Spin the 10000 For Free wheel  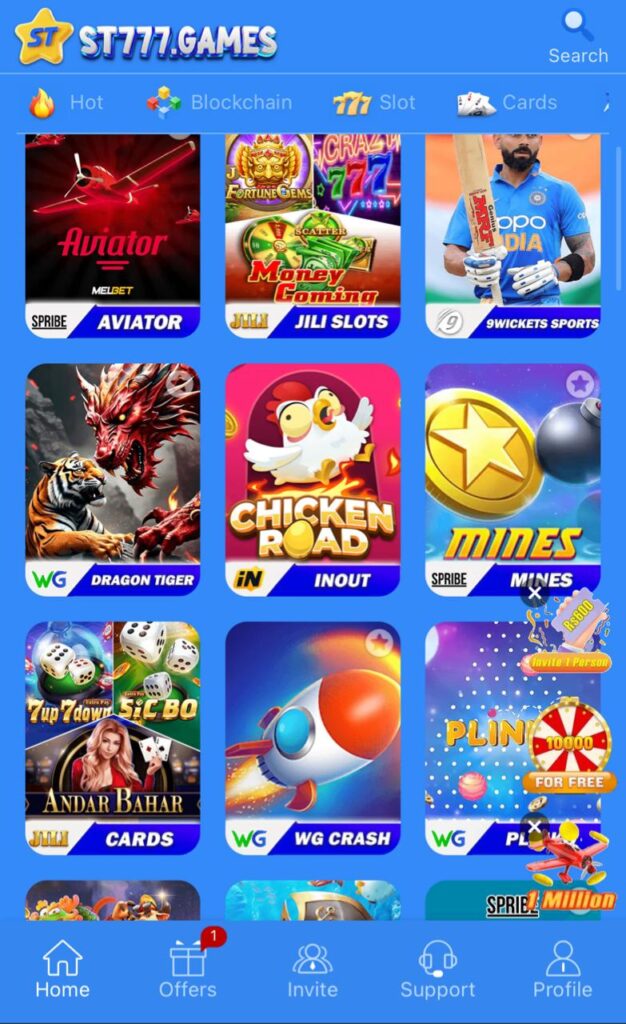pos(568,743)
